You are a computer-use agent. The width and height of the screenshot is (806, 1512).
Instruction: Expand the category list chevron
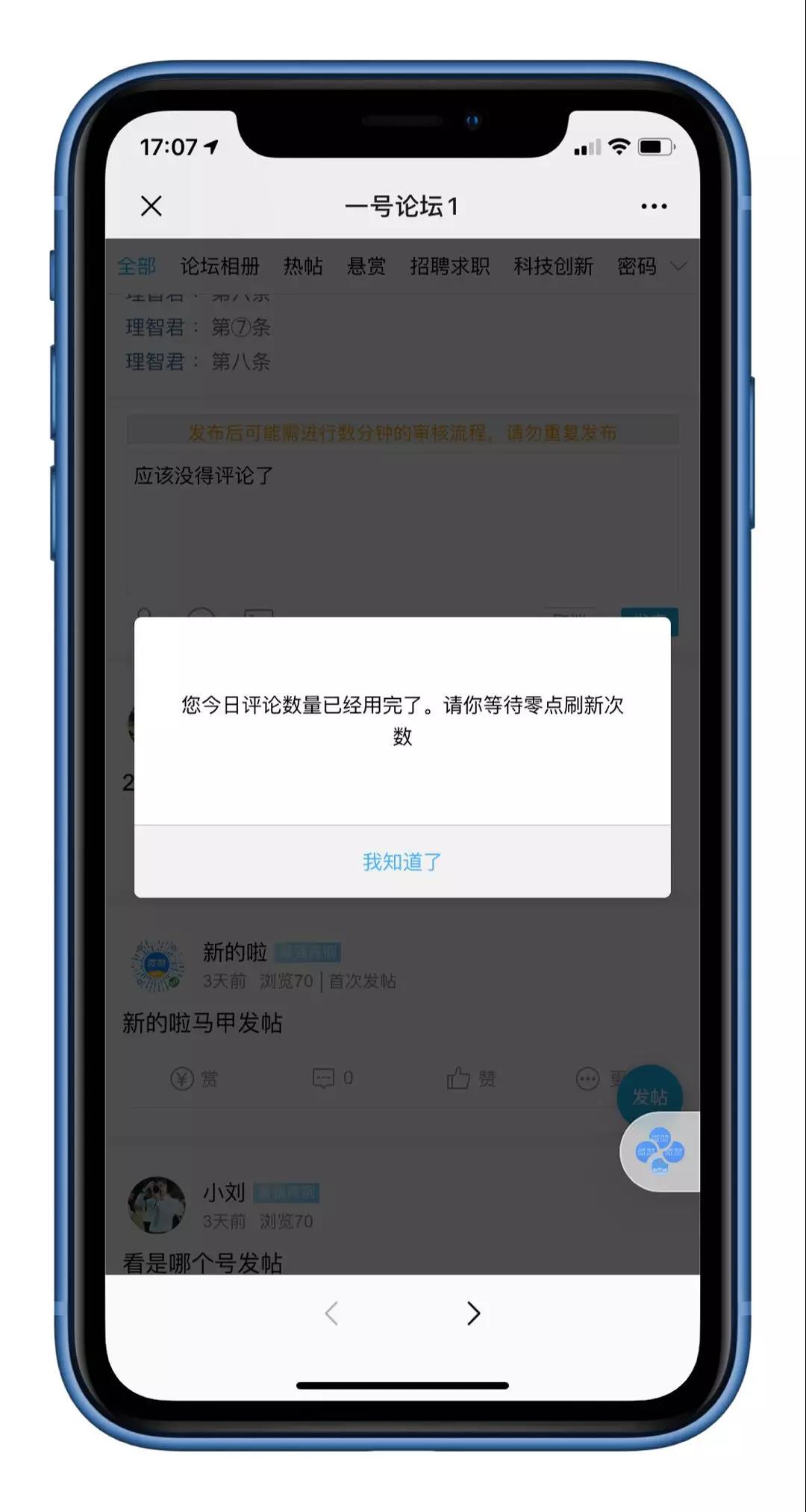tap(678, 266)
